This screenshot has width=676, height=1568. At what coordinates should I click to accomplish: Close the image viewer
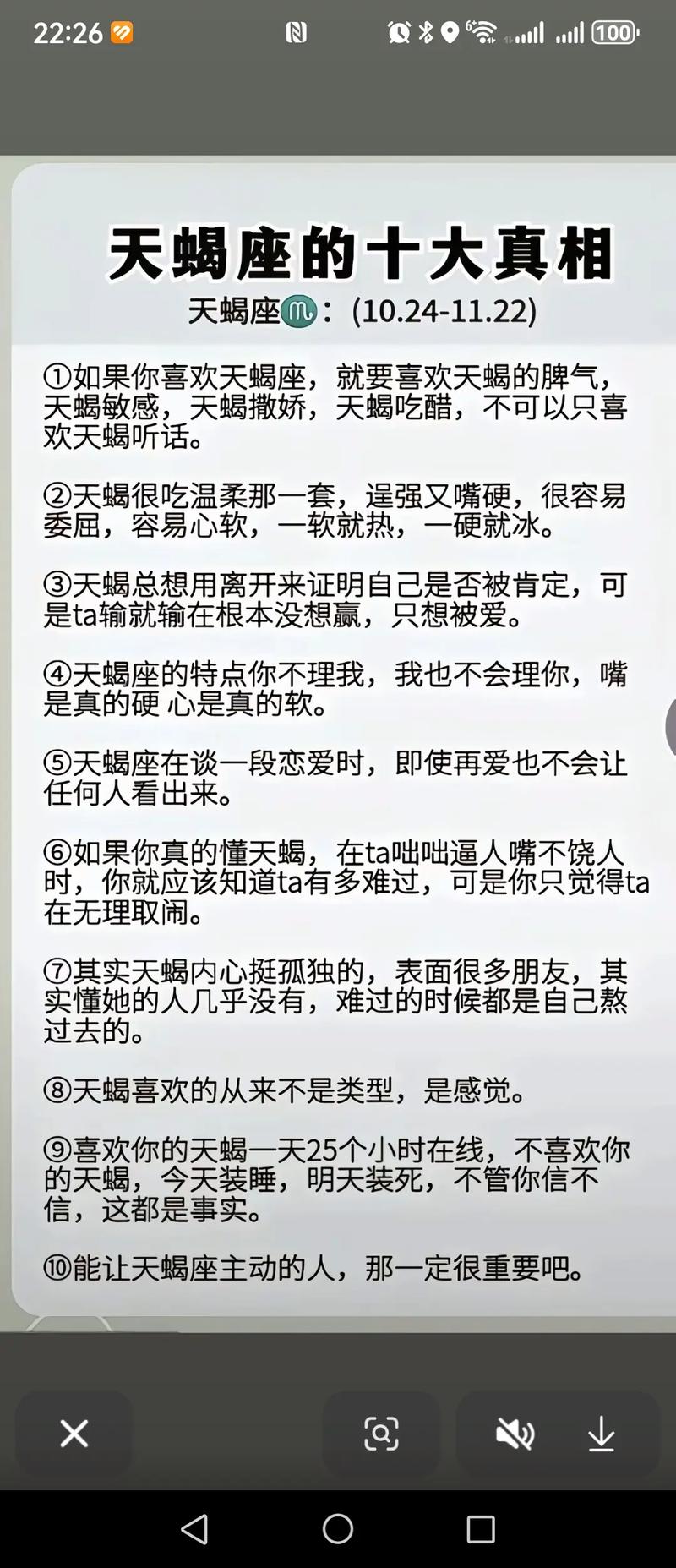pyautogui.click(x=74, y=1434)
